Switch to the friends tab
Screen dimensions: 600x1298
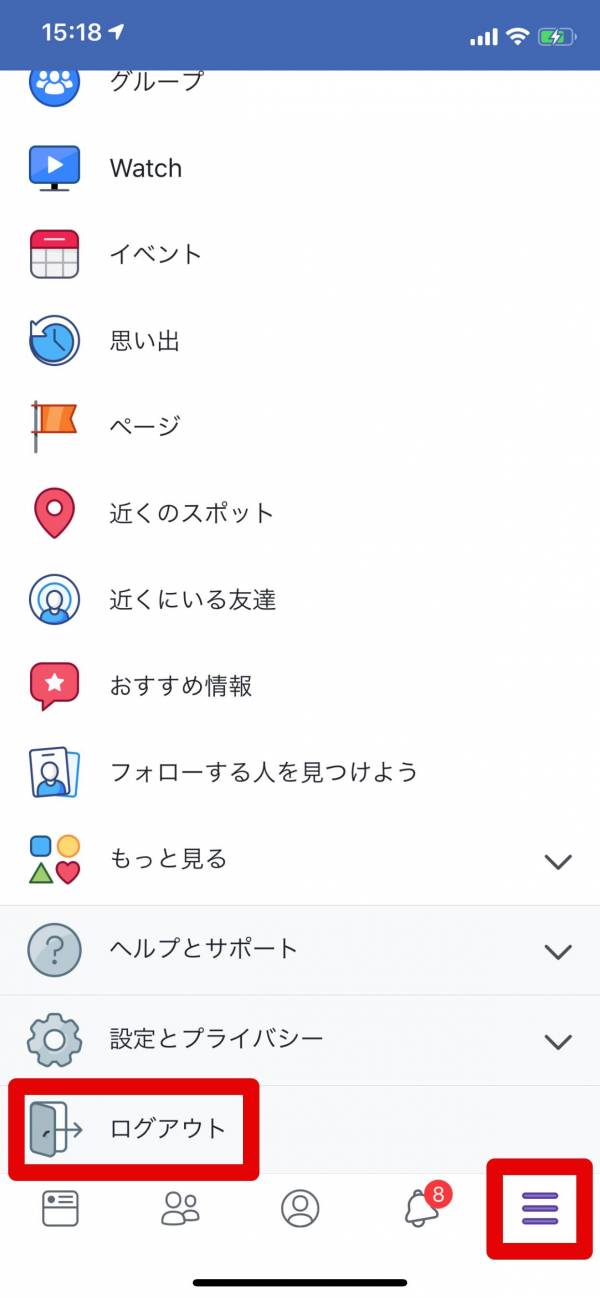coord(180,1208)
